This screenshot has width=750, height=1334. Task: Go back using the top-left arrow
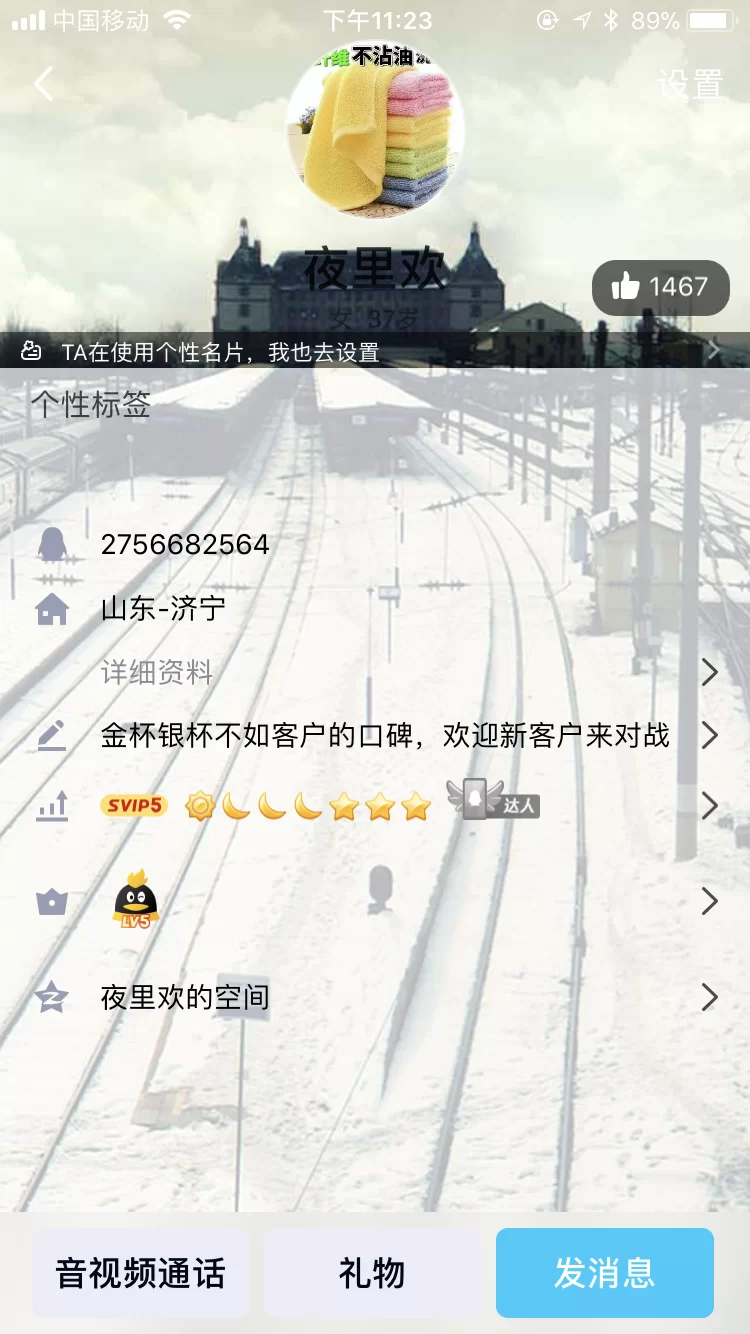[x=43, y=84]
